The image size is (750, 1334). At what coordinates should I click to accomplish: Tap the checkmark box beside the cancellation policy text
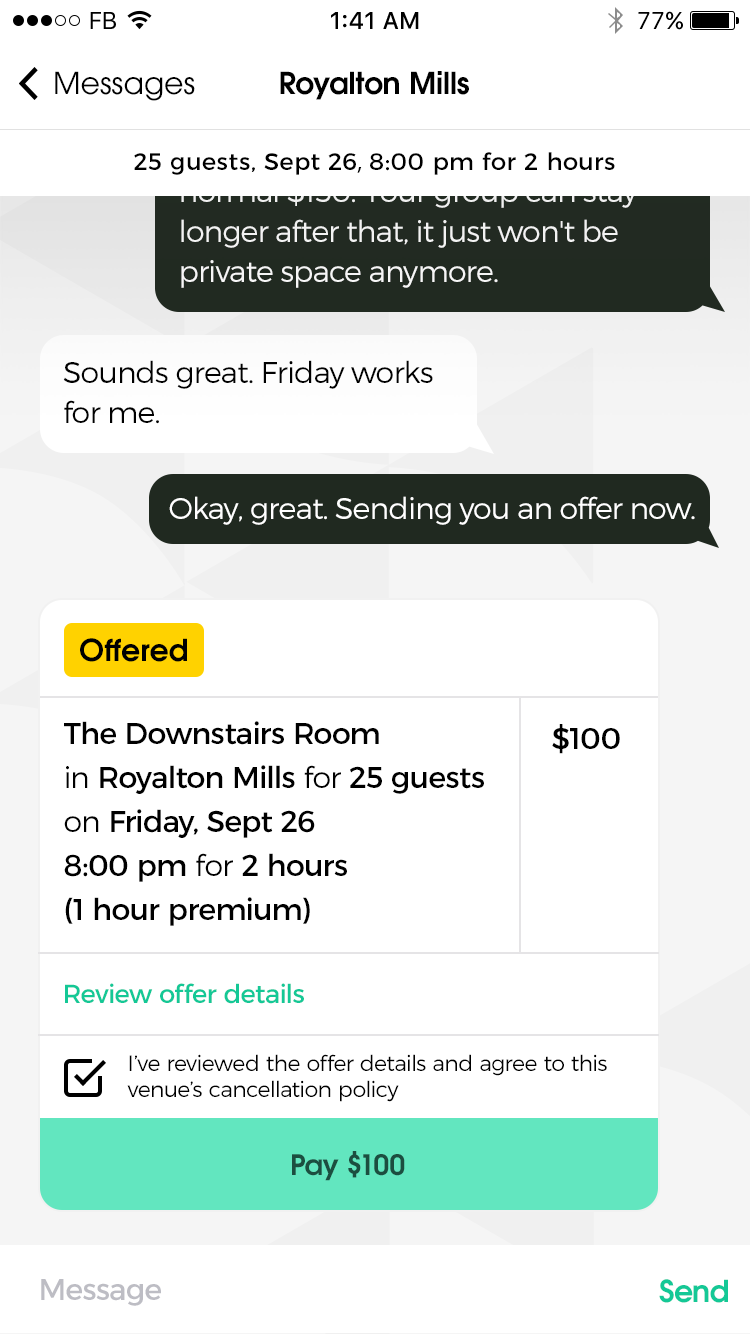84,1076
